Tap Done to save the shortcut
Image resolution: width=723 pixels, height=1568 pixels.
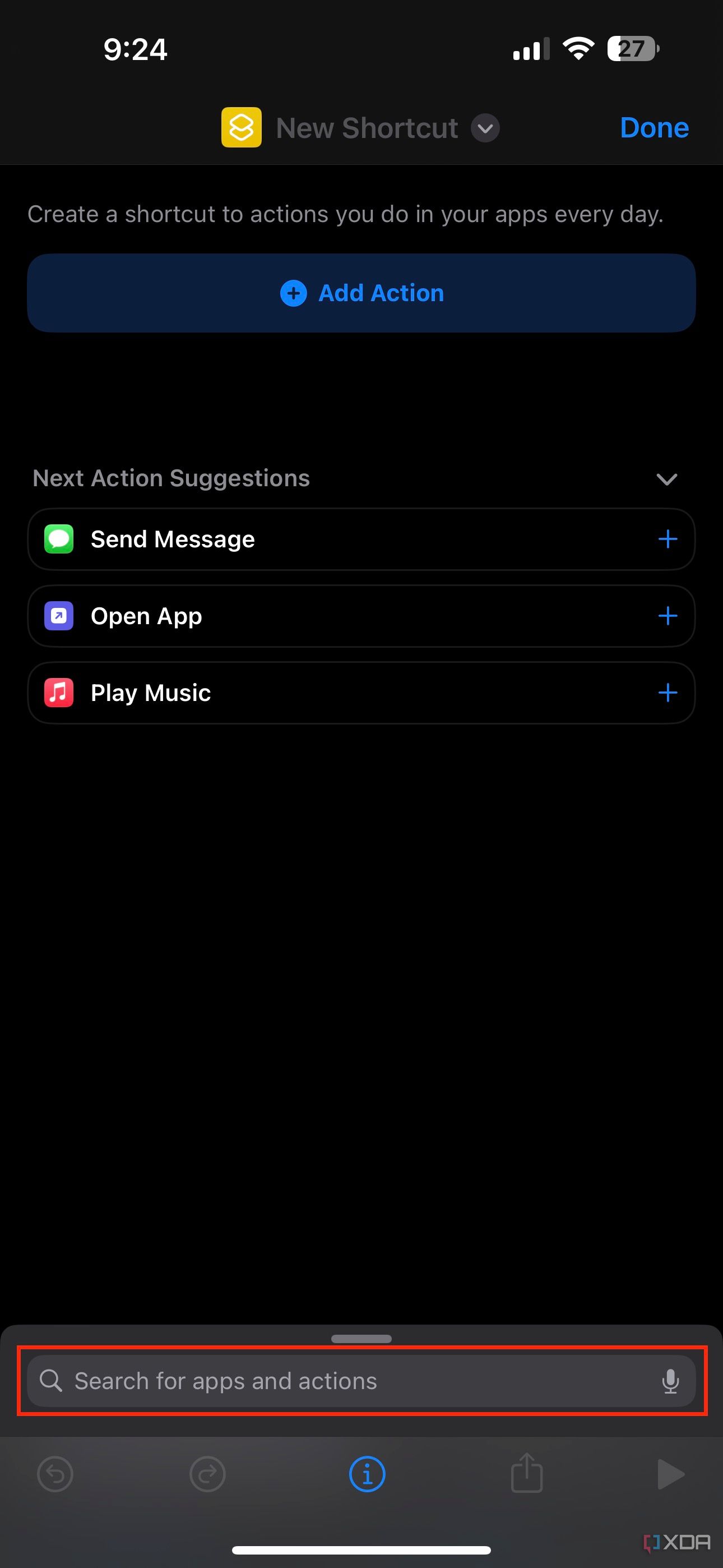pos(654,128)
